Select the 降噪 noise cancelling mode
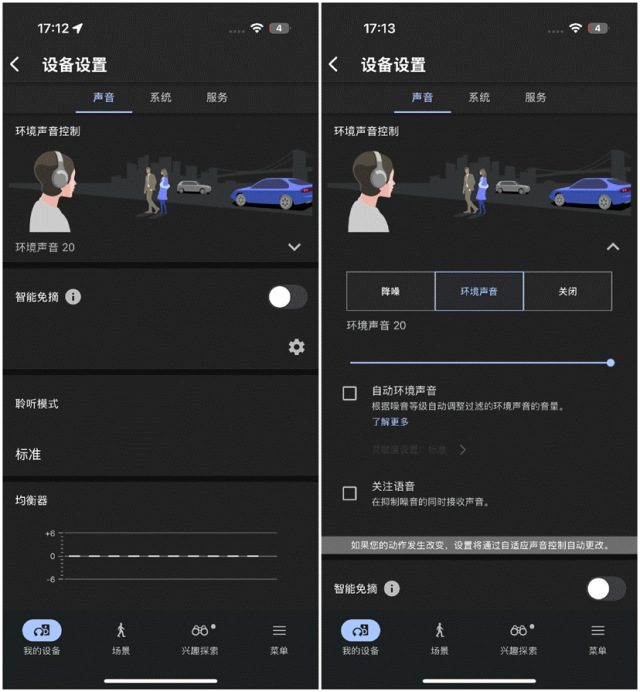This screenshot has width=640, height=692. pyautogui.click(x=390, y=291)
